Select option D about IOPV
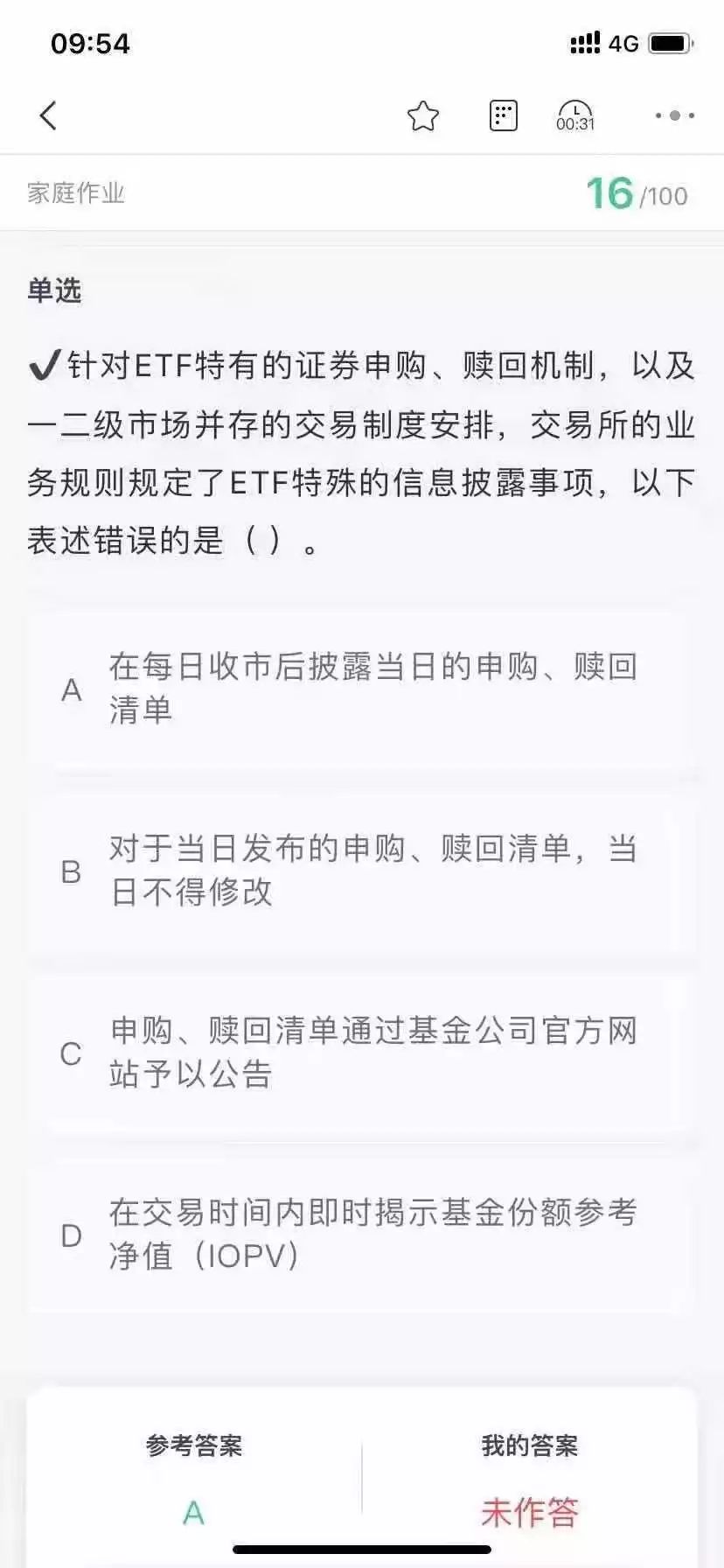Viewport: 724px width, 1568px height. pos(362,1235)
